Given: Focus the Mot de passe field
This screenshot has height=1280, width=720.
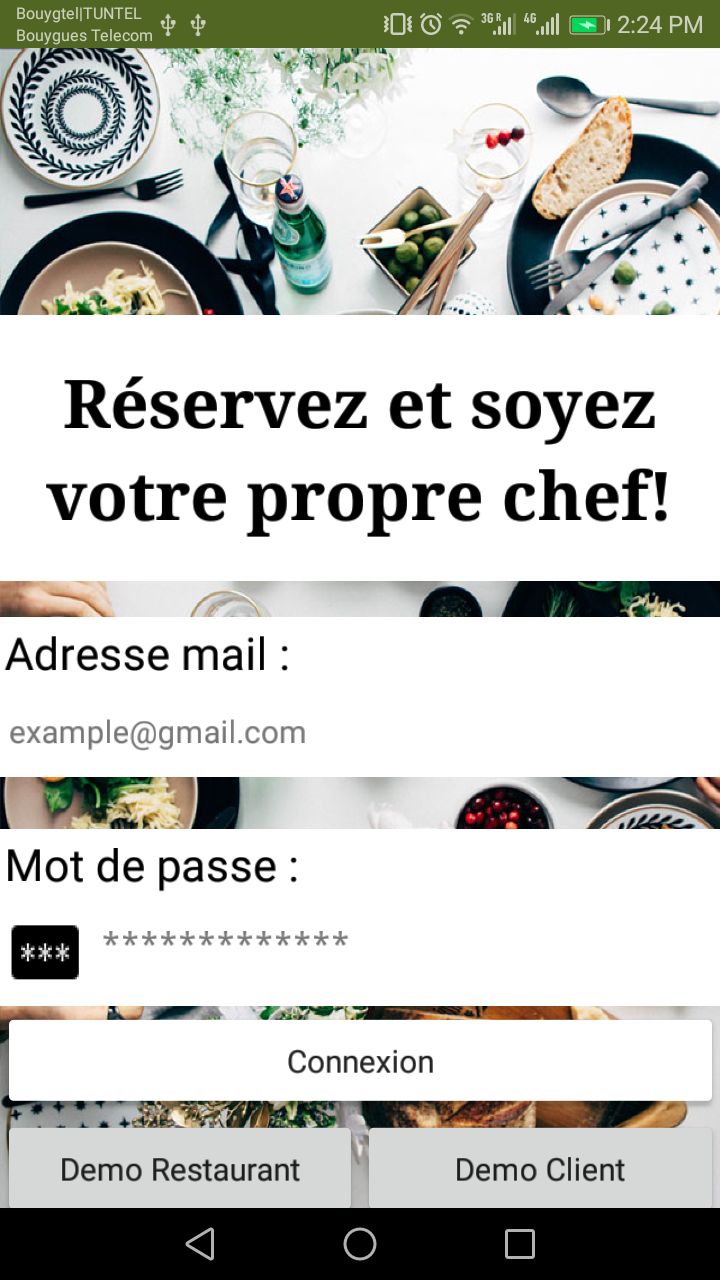Looking at the screenshot, I should point(400,942).
